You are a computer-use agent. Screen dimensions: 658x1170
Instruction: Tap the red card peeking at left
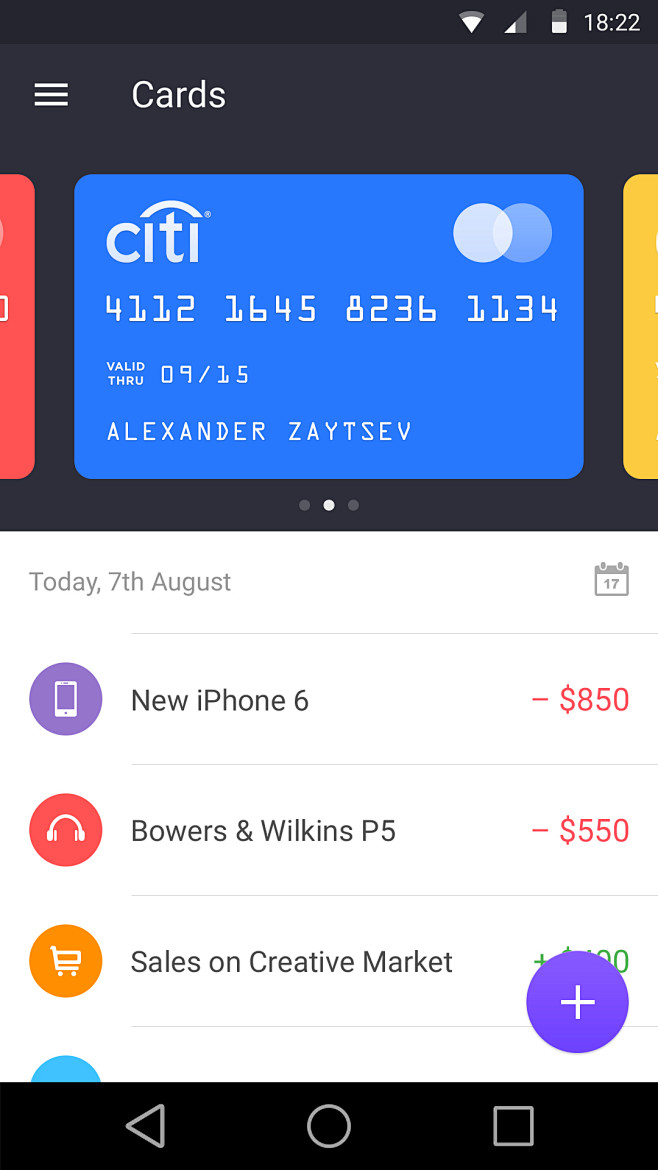pos(16,326)
